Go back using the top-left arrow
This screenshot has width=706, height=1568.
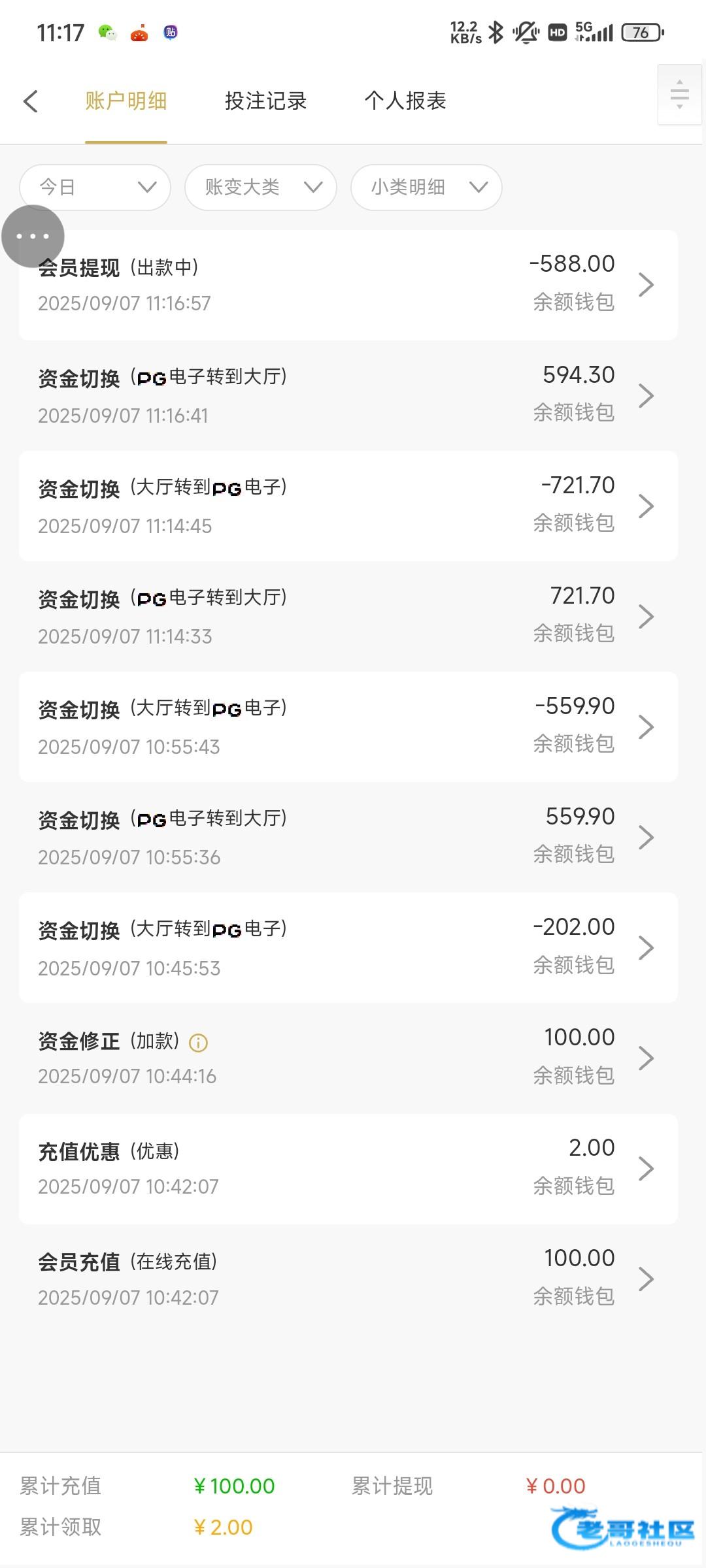(30, 101)
